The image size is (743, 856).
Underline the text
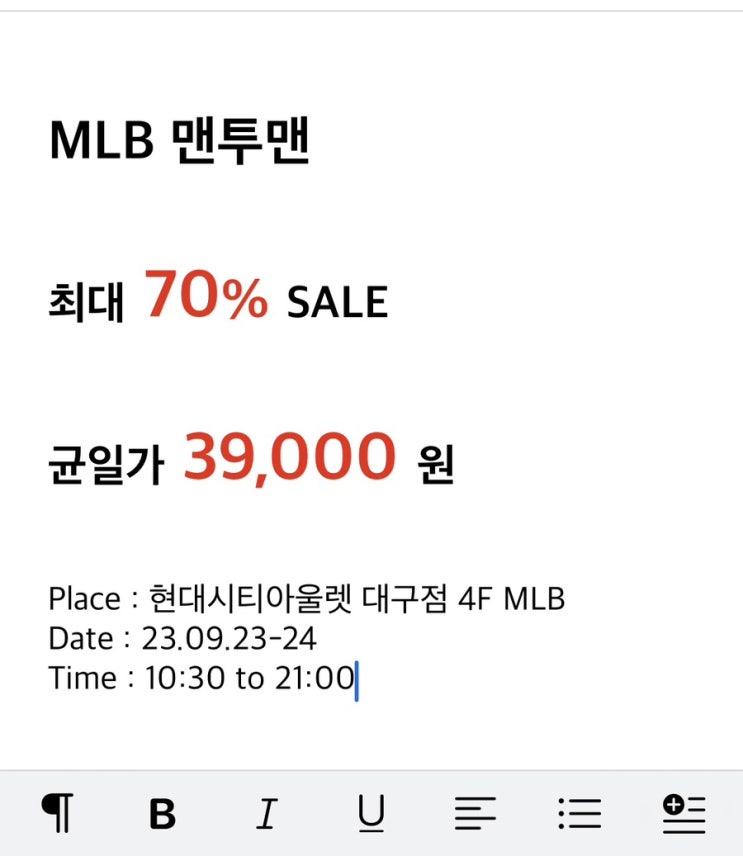pyautogui.click(x=371, y=813)
